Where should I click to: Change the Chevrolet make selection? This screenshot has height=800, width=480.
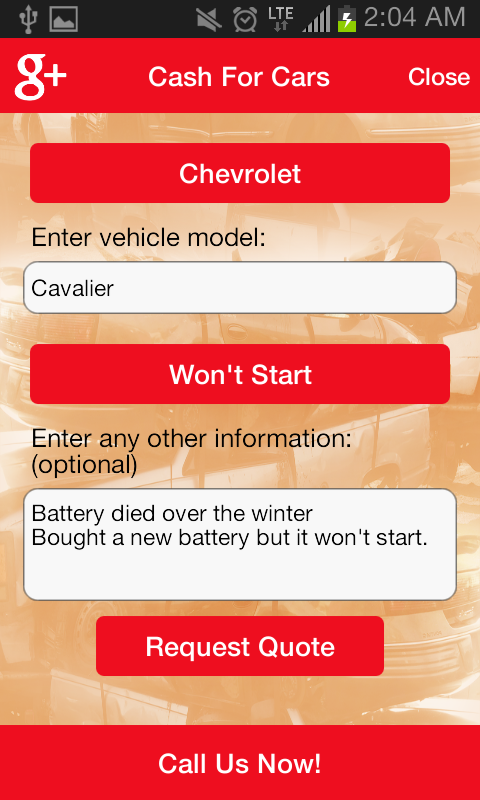240,173
